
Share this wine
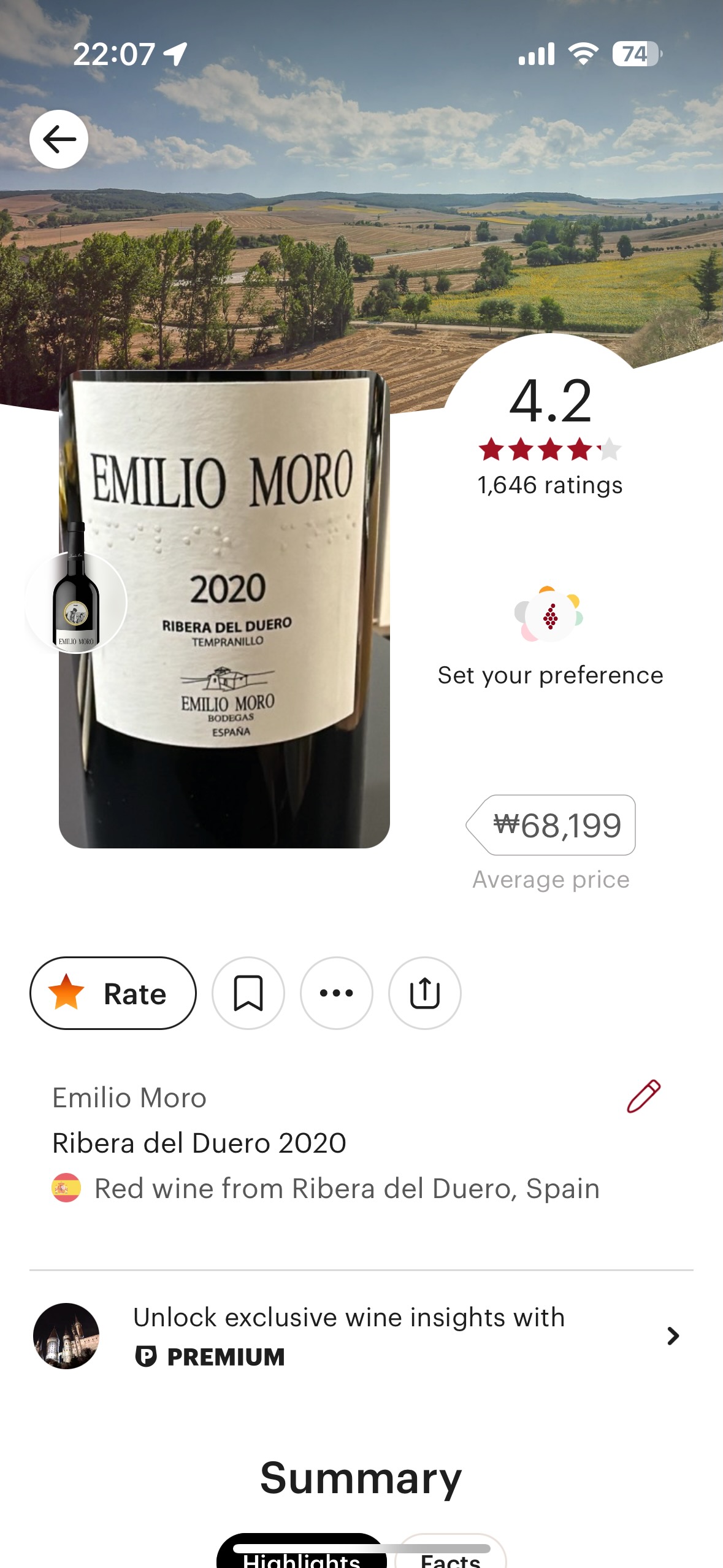tap(424, 993)
